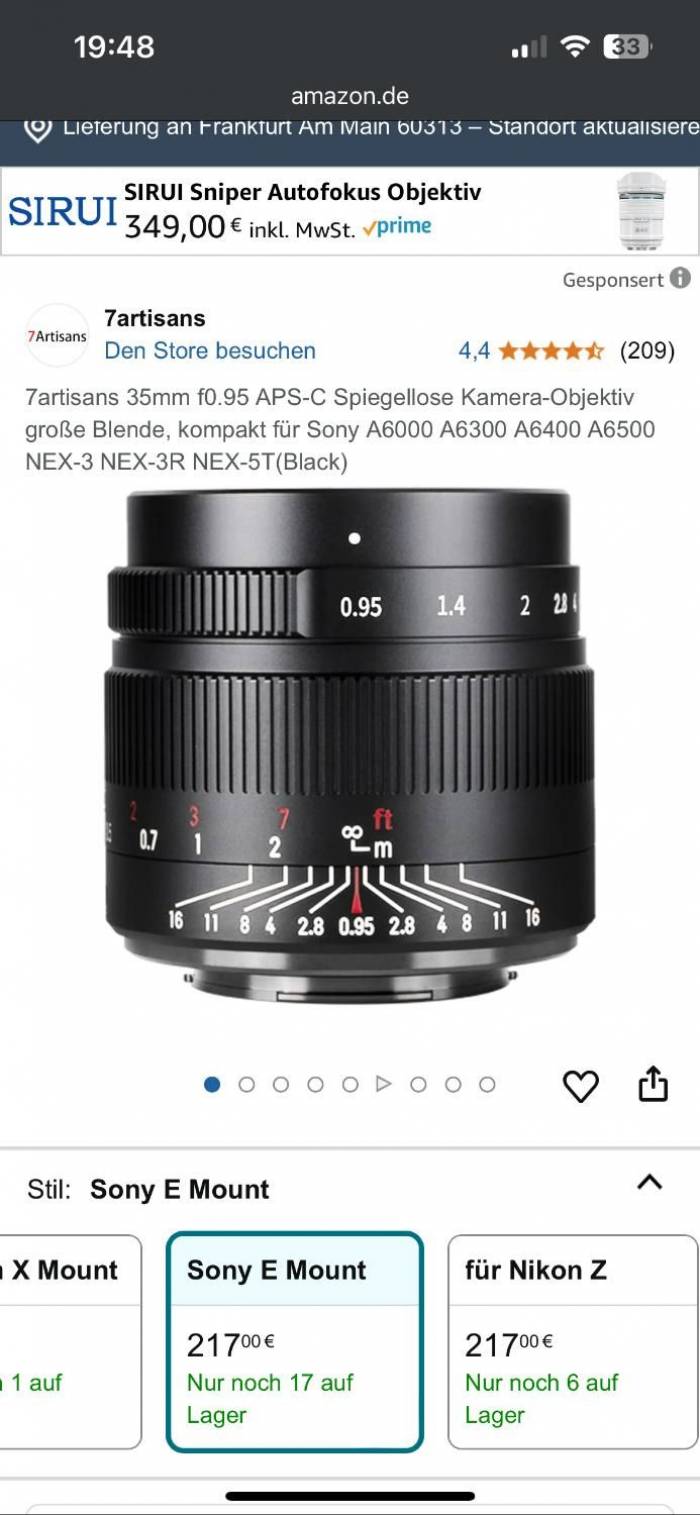This screenshot has width=700, height=1515.
Task: Play the product video indicator
Action: tap(383, 1084)
